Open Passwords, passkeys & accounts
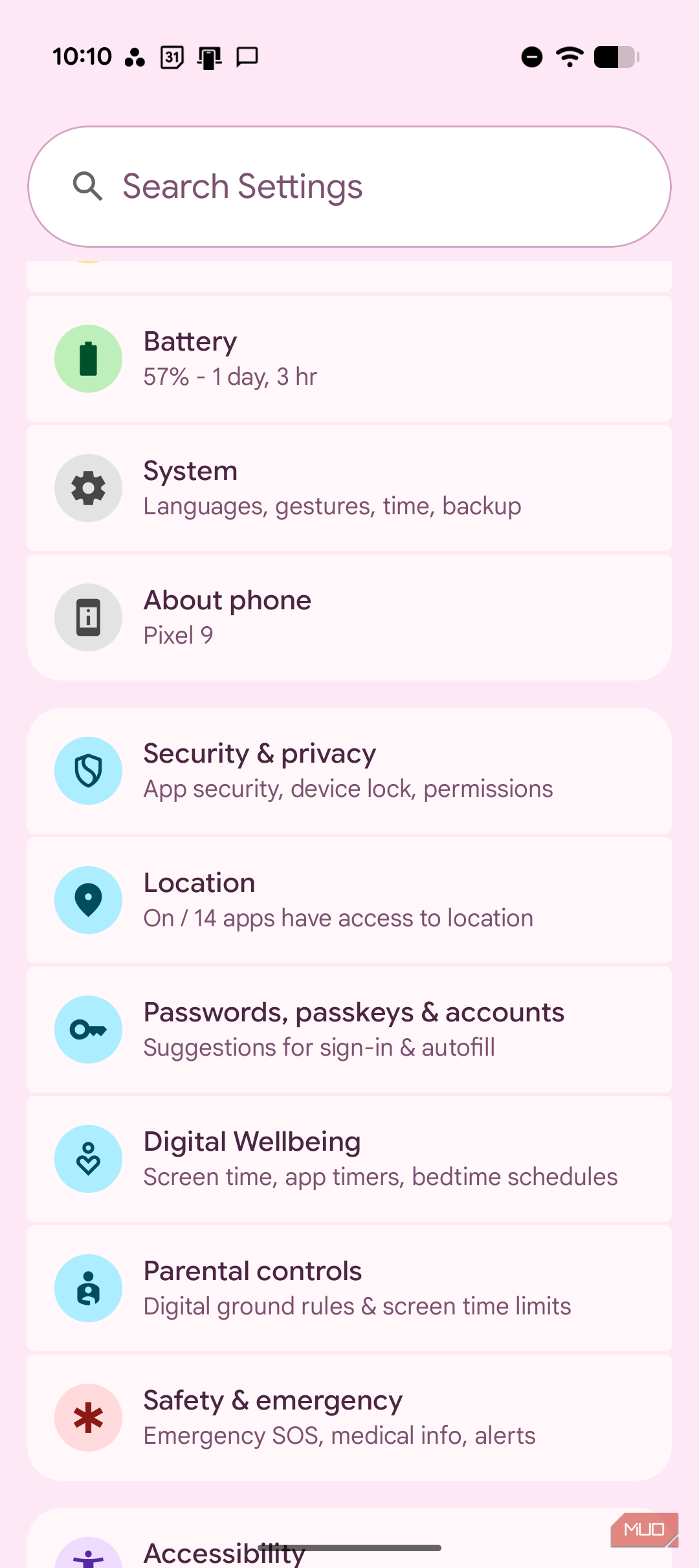The width and height of the screenshot is (699, 1568). [349, 1029]
